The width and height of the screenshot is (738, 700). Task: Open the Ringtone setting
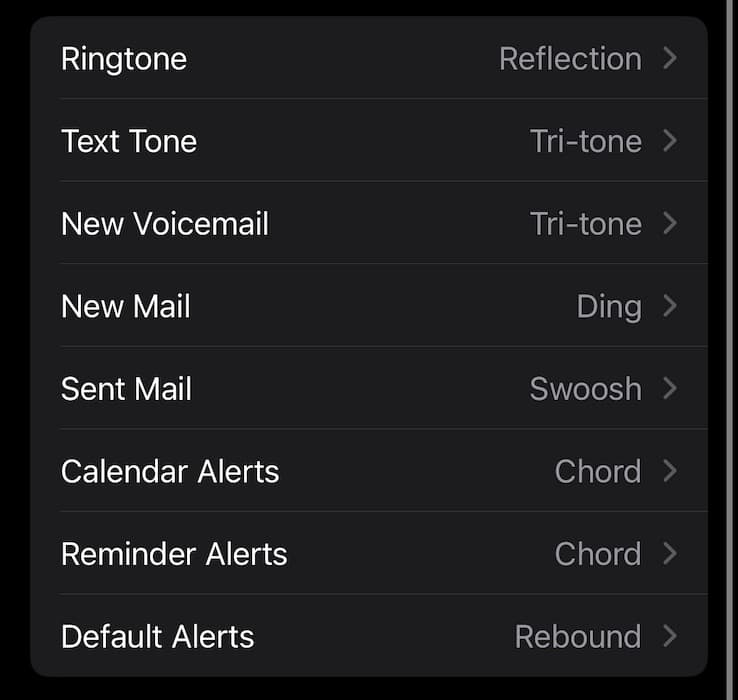click(x=368, y=58)
